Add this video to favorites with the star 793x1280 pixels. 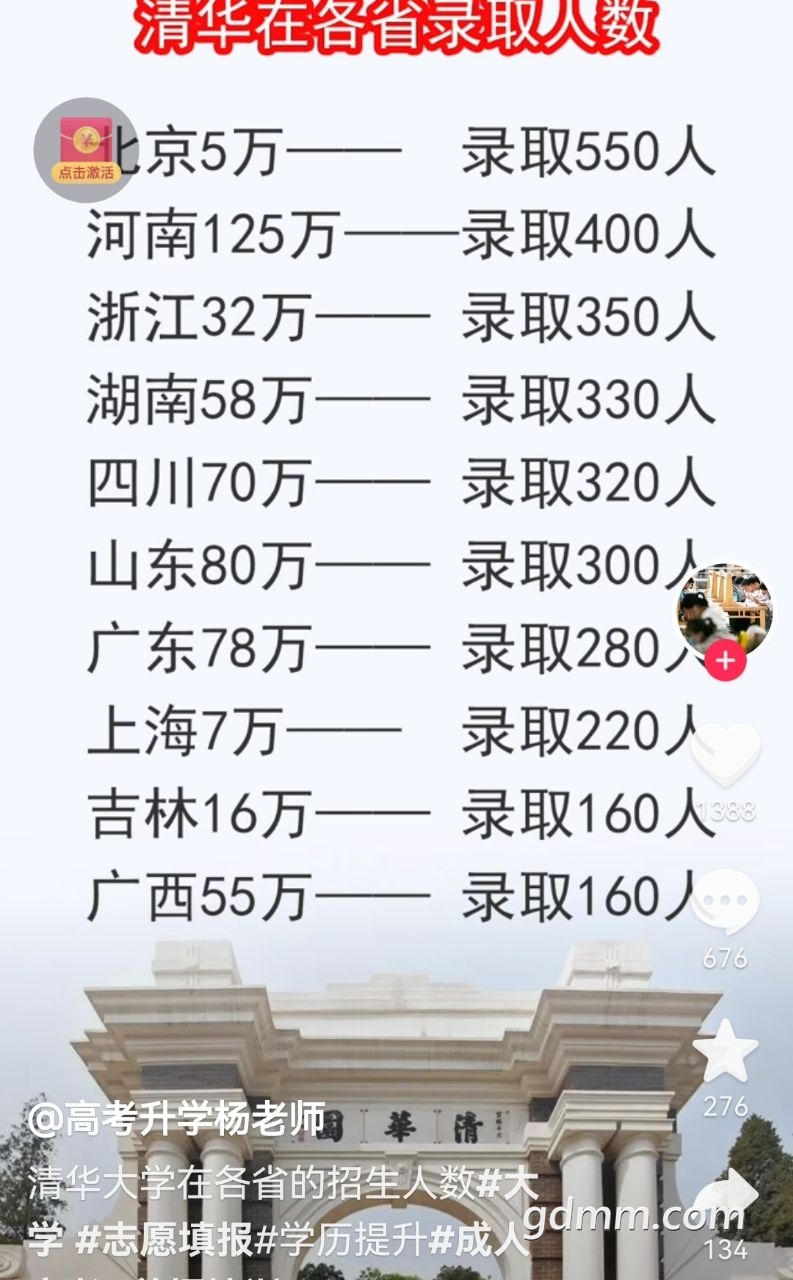click(x=726, y=1051)
